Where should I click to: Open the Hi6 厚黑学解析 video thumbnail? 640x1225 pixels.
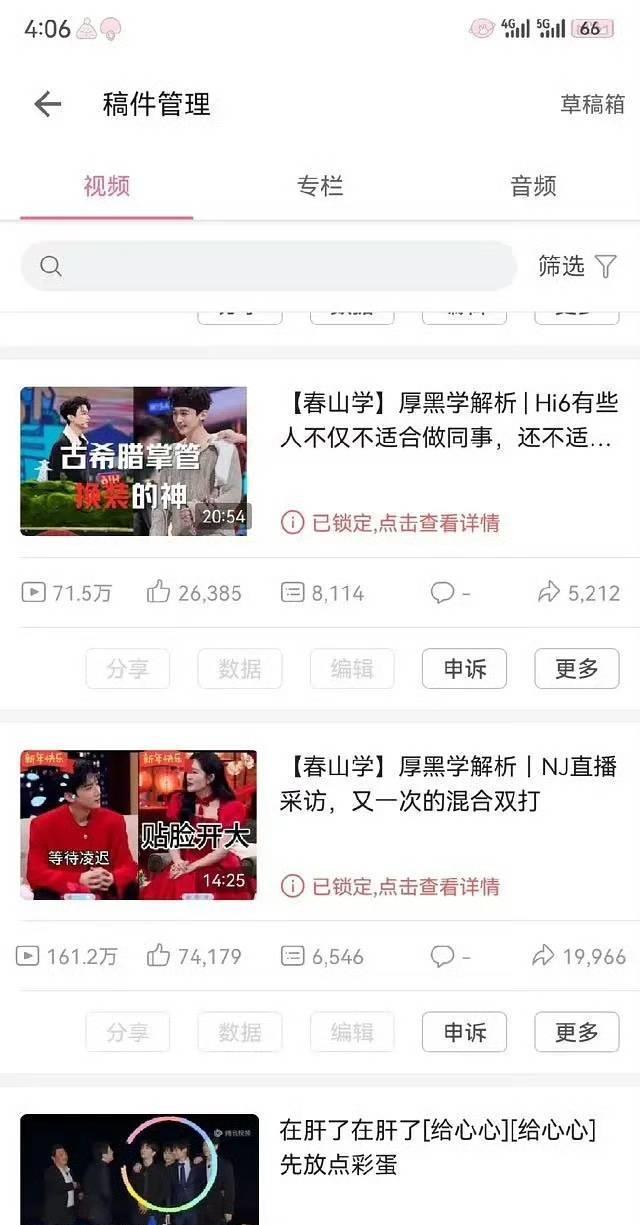[133, 461]
